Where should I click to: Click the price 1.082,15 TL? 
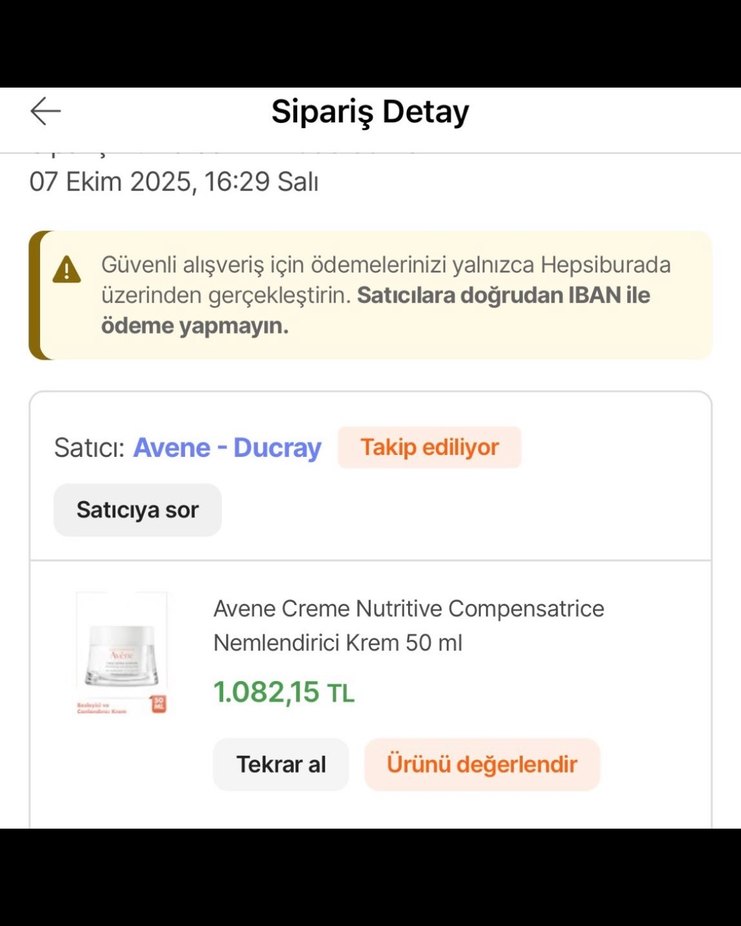coord(283,692)
